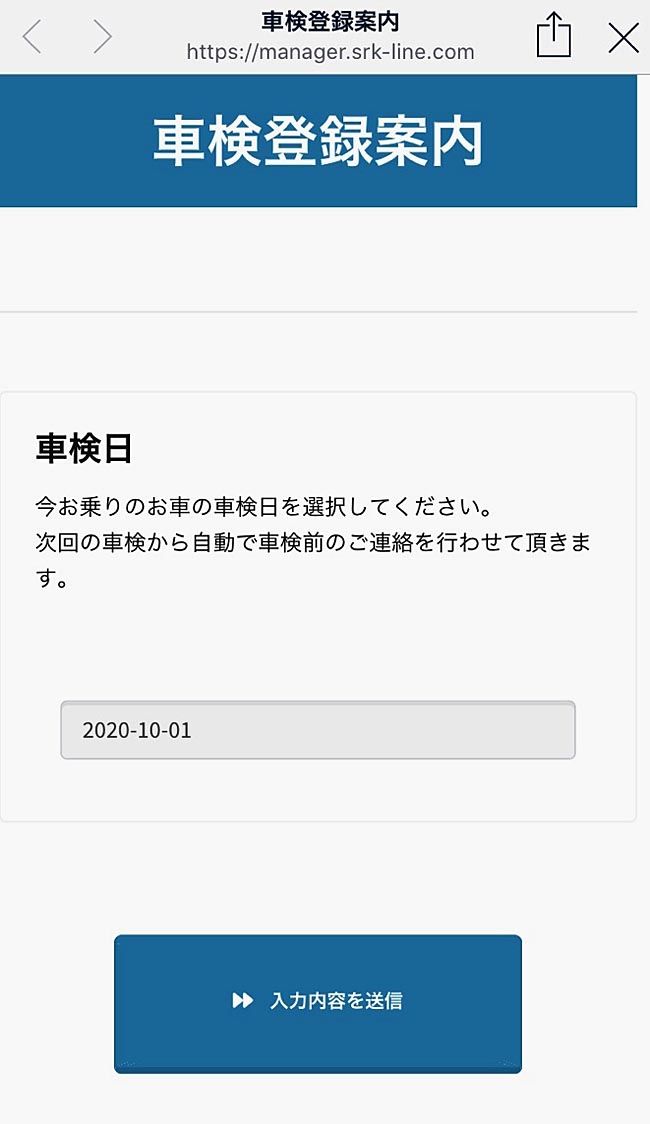Submit with 入力内容を送信 button
The width and height of the screenshot is (650, 1124).
pos(317,1004)
